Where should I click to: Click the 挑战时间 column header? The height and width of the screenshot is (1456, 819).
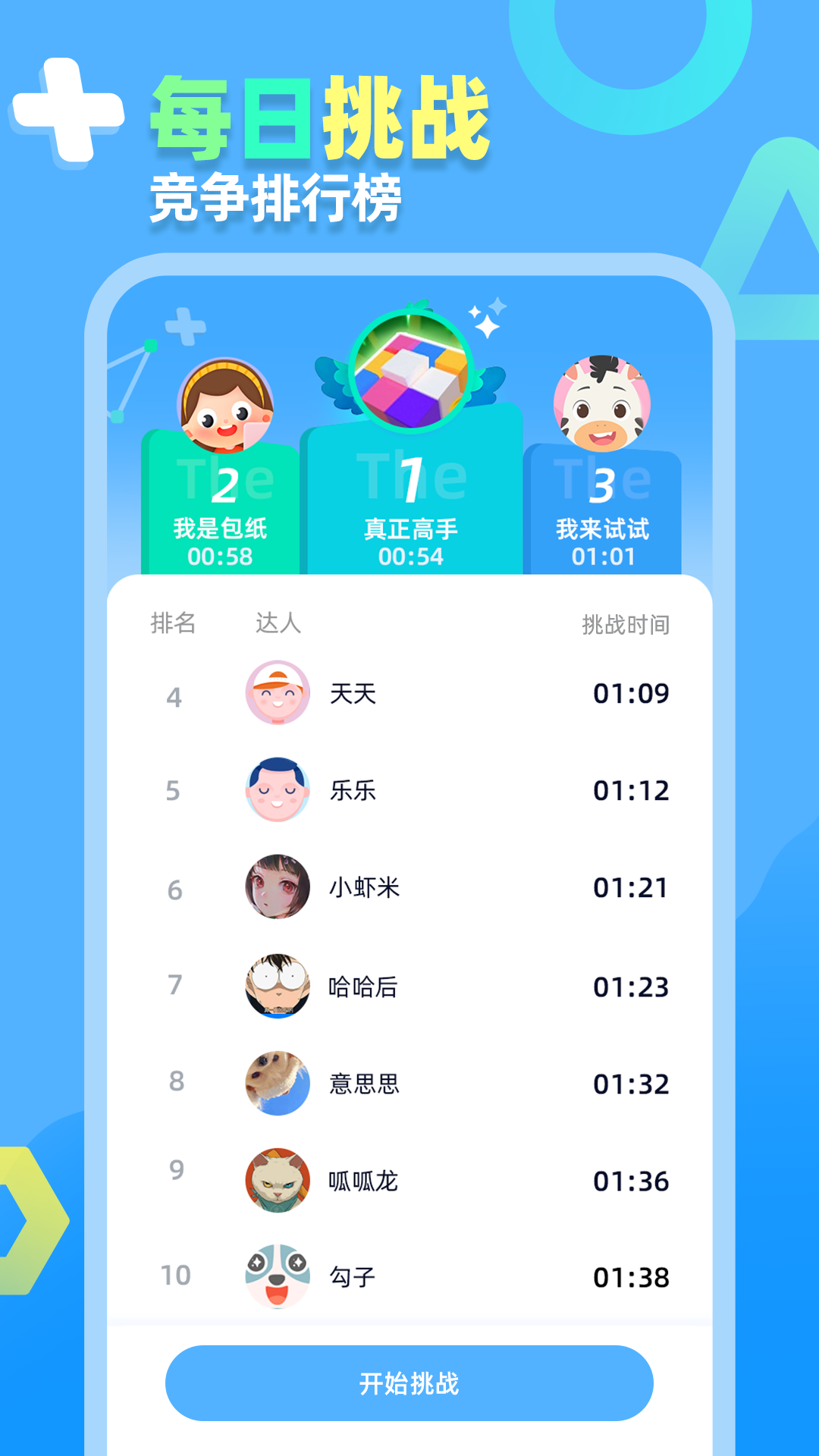pyautogui.click(x=627, y=624)
